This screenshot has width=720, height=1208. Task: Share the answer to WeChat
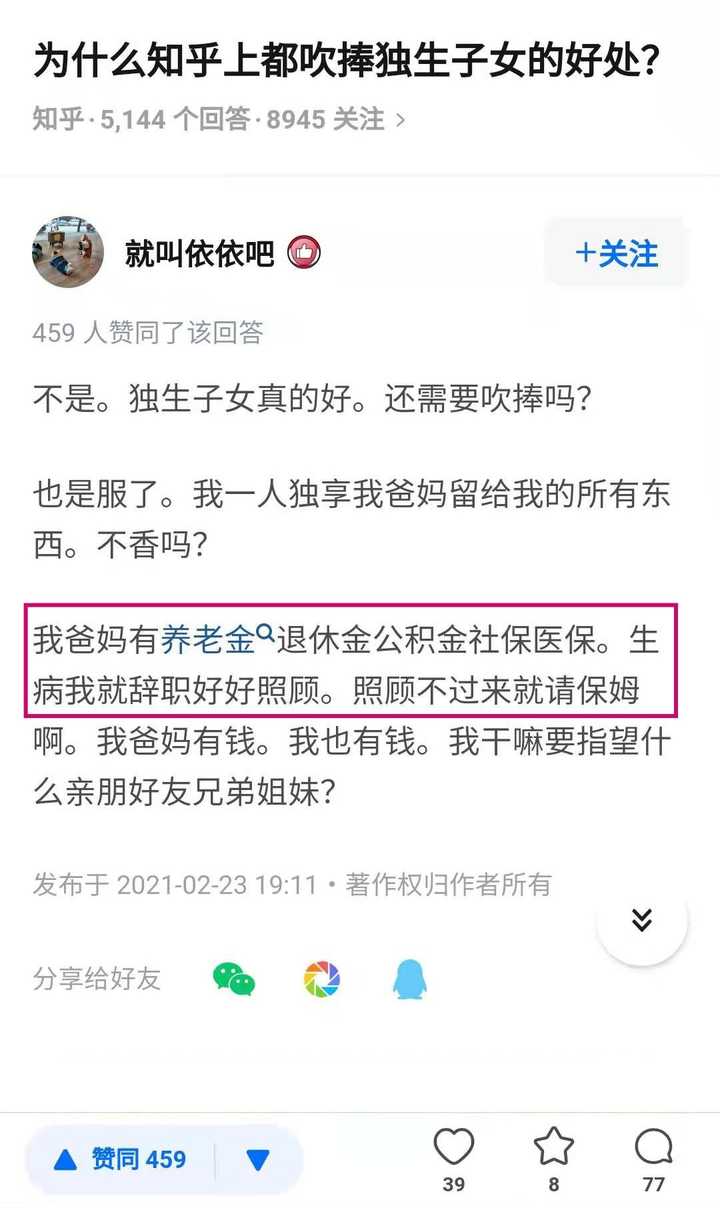pos(234,979)
